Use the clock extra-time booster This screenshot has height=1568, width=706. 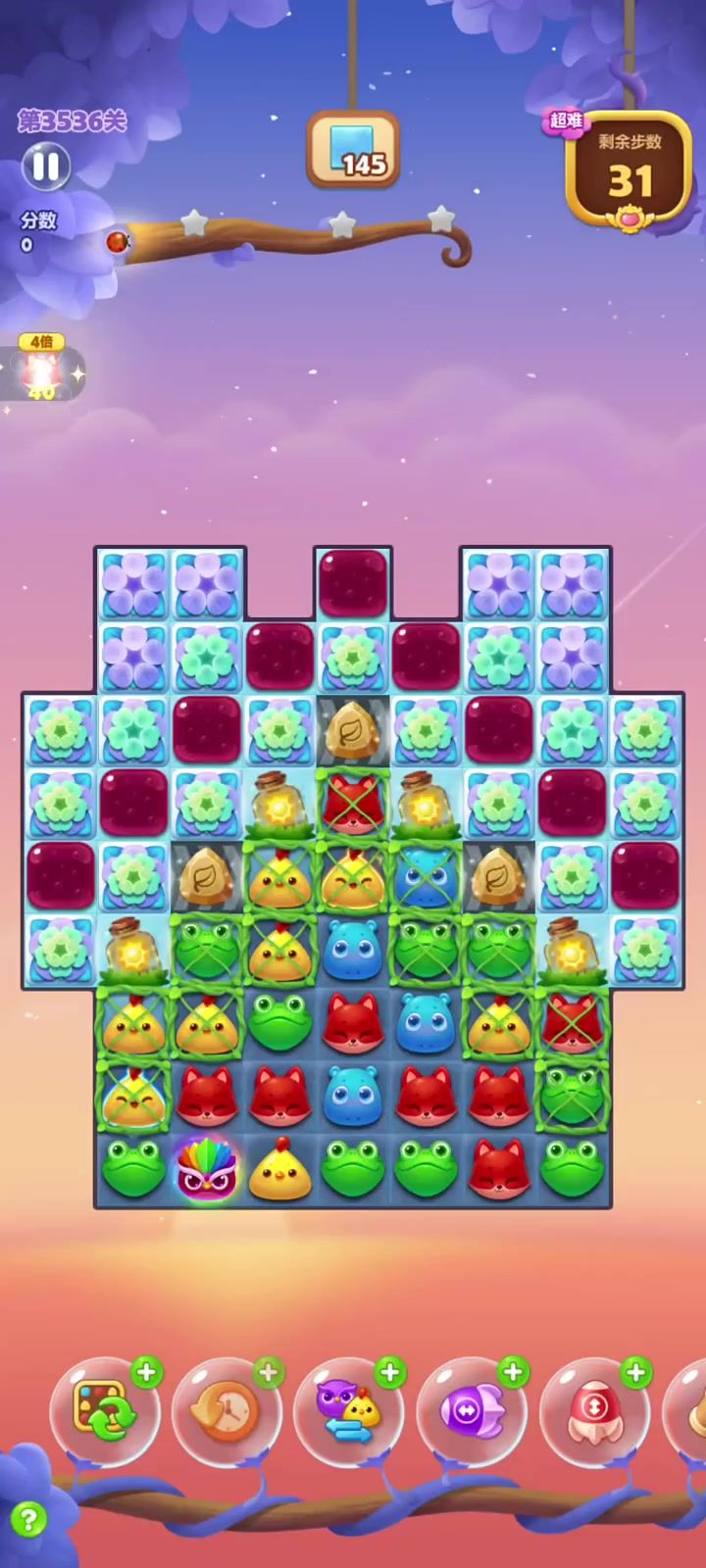227,1411
